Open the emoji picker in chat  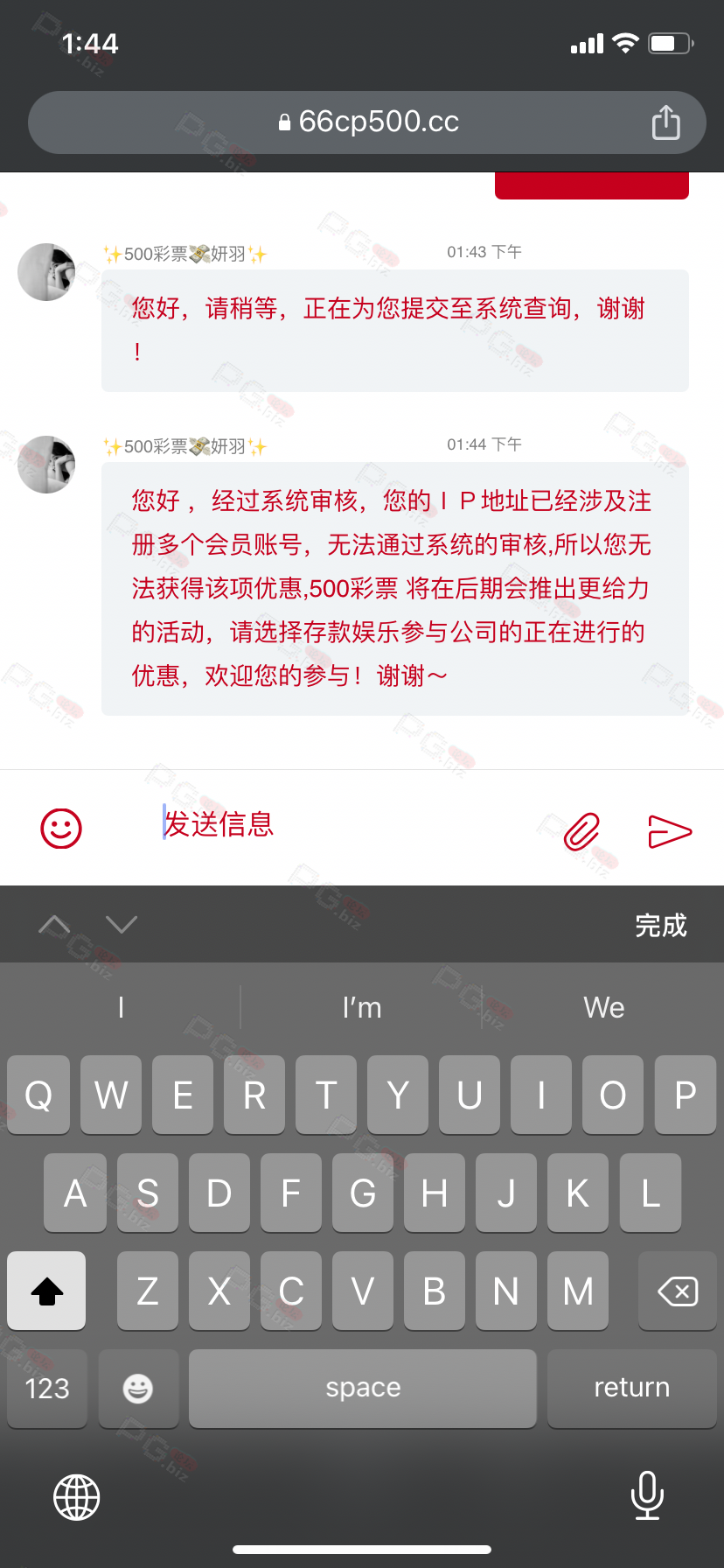tap(61, 828)
